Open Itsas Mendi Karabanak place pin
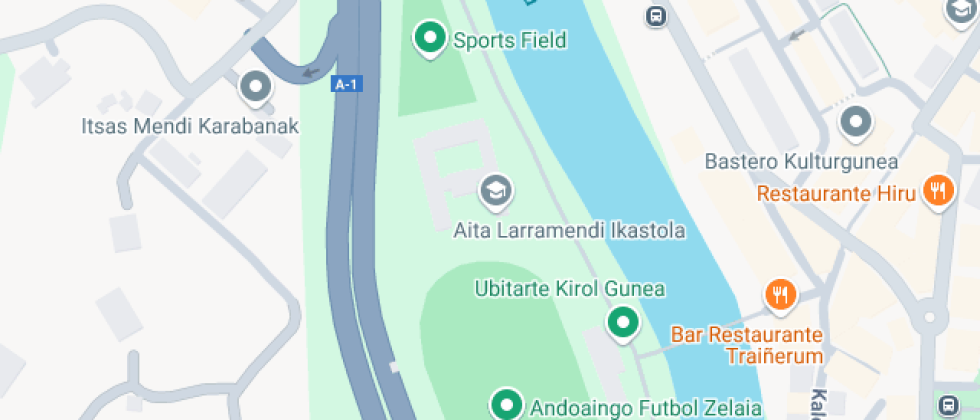980x420 pixels. click(x=256, y=88)
